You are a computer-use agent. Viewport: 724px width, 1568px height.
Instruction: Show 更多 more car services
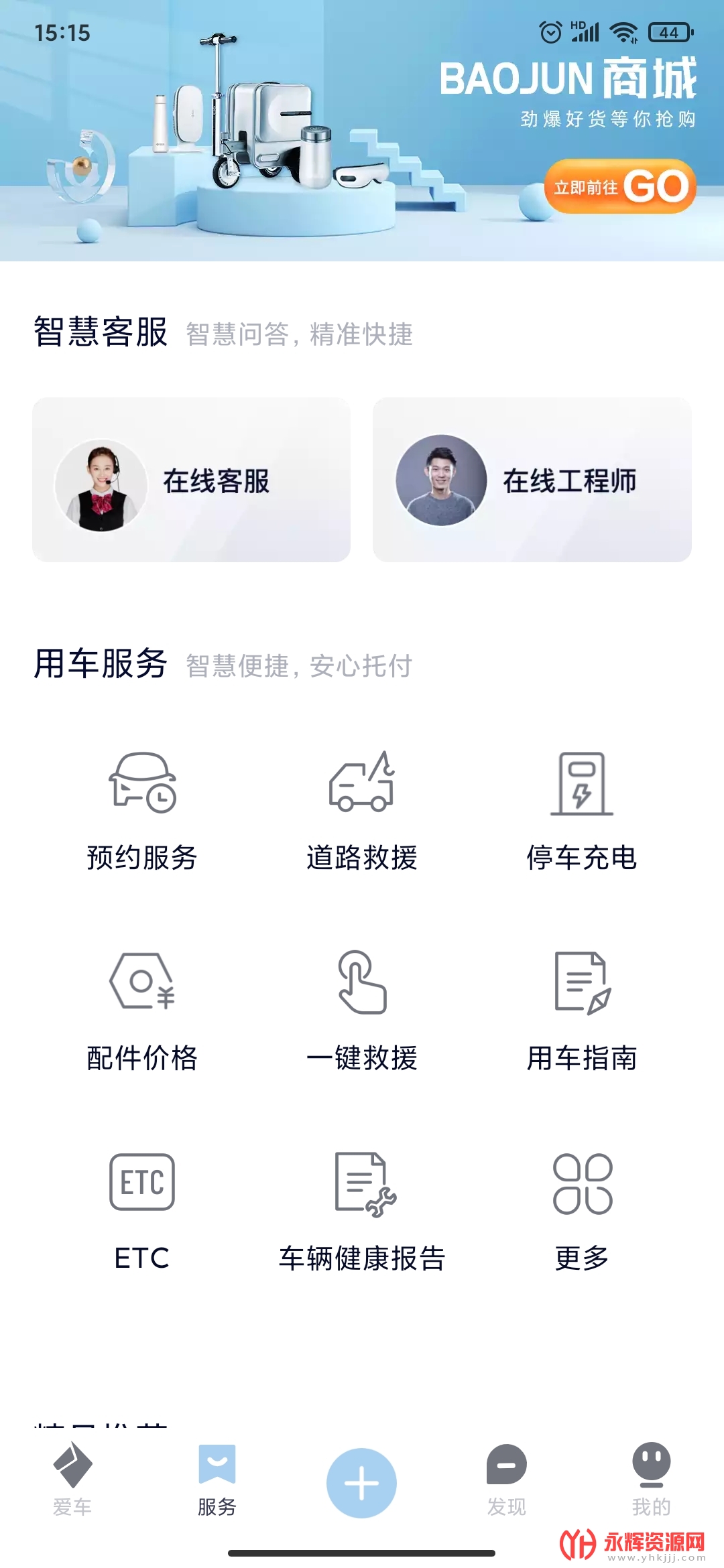coord(581,1210)
